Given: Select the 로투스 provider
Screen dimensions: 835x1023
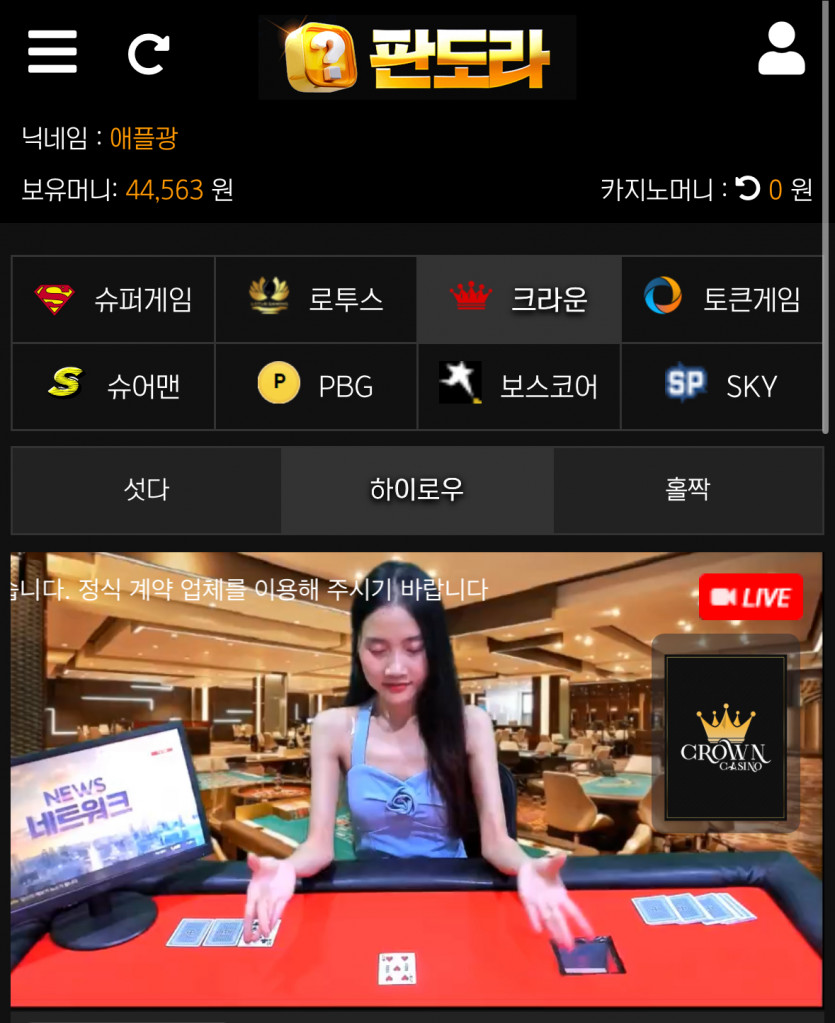Looking at the screenshot, I should pyautogui.click(x=316, y=299).
